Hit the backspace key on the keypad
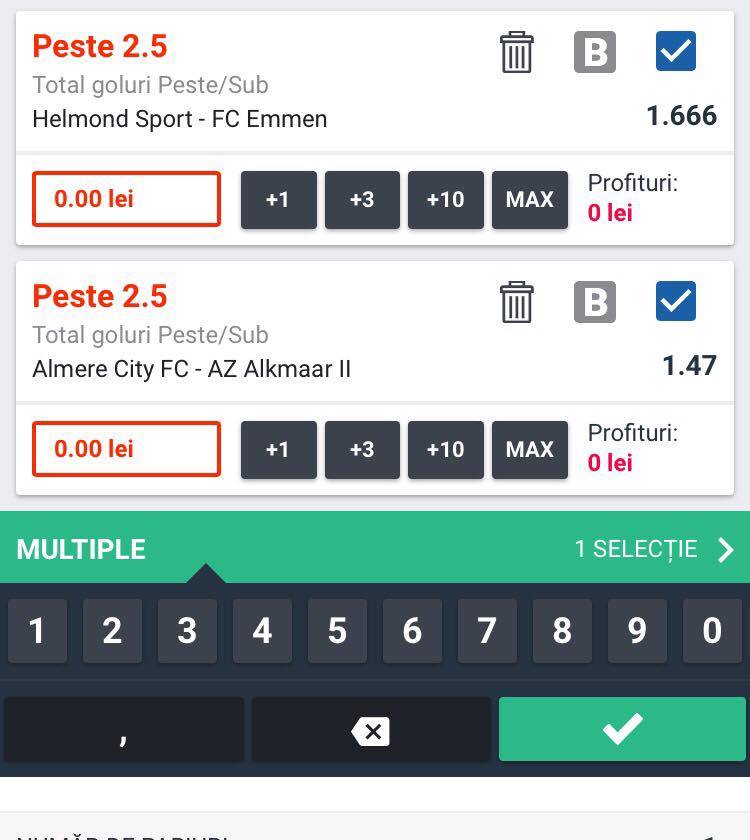Viewport: 750px width, 840px height. coord(371,730)
